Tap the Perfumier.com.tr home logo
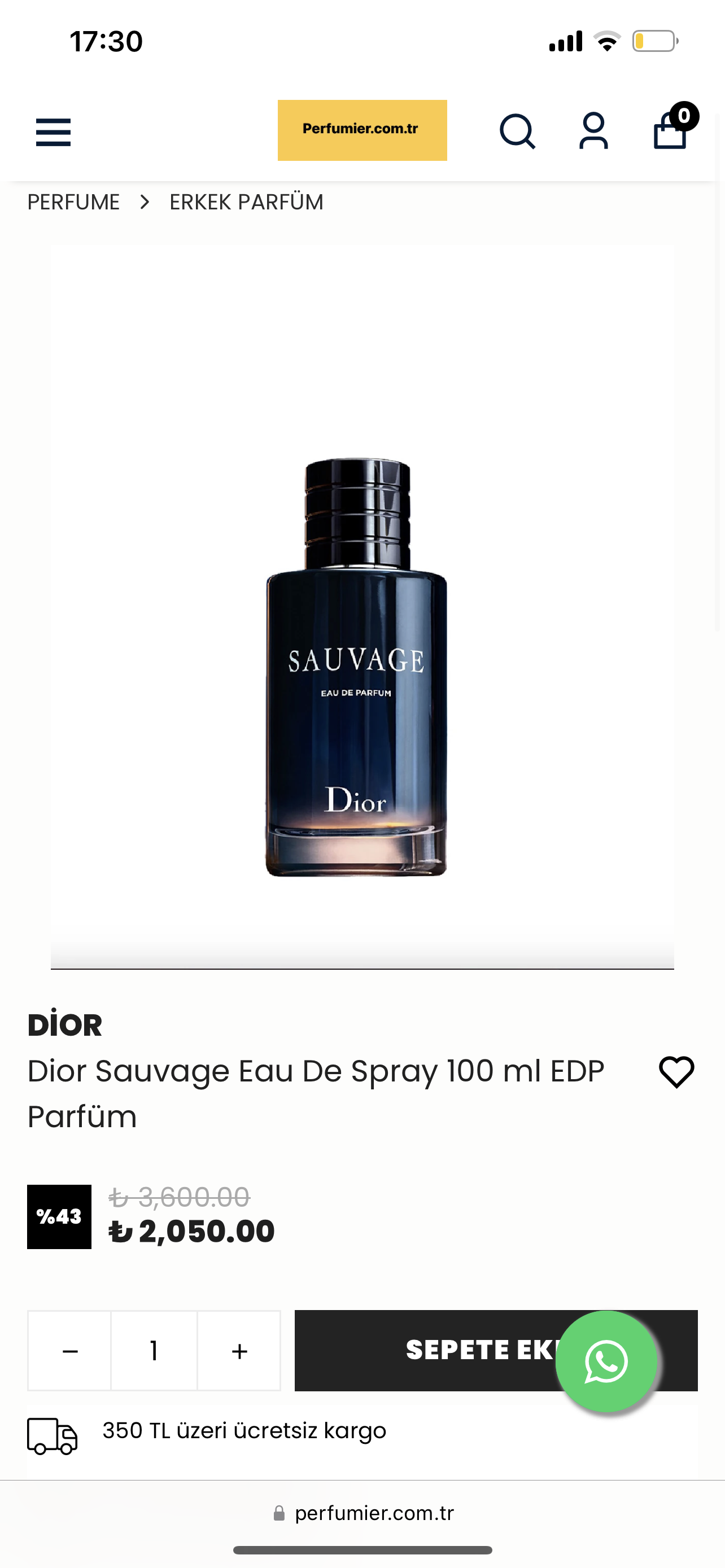 pos(362,130)
